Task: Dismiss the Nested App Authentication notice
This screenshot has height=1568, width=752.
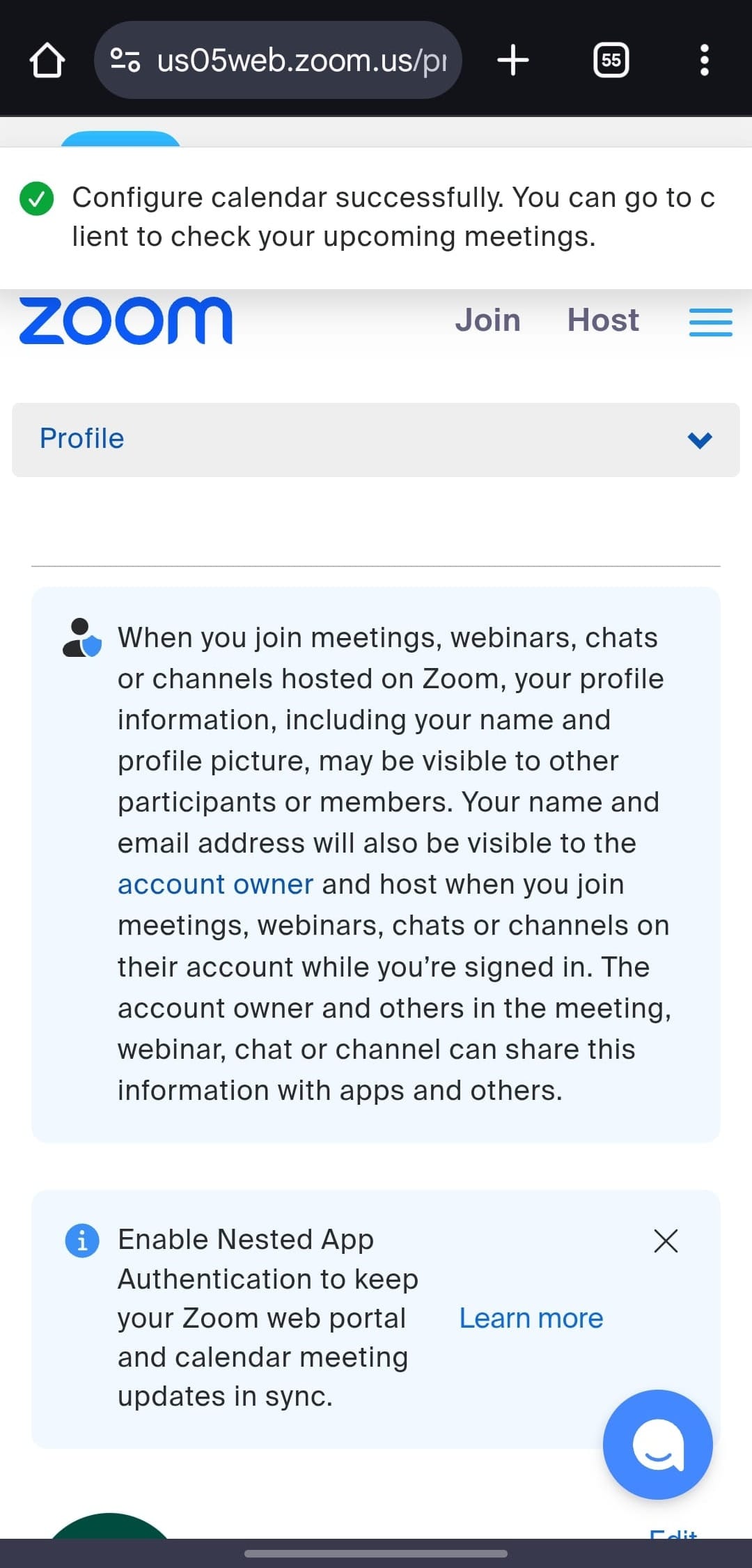Action: pos(666,1241)
